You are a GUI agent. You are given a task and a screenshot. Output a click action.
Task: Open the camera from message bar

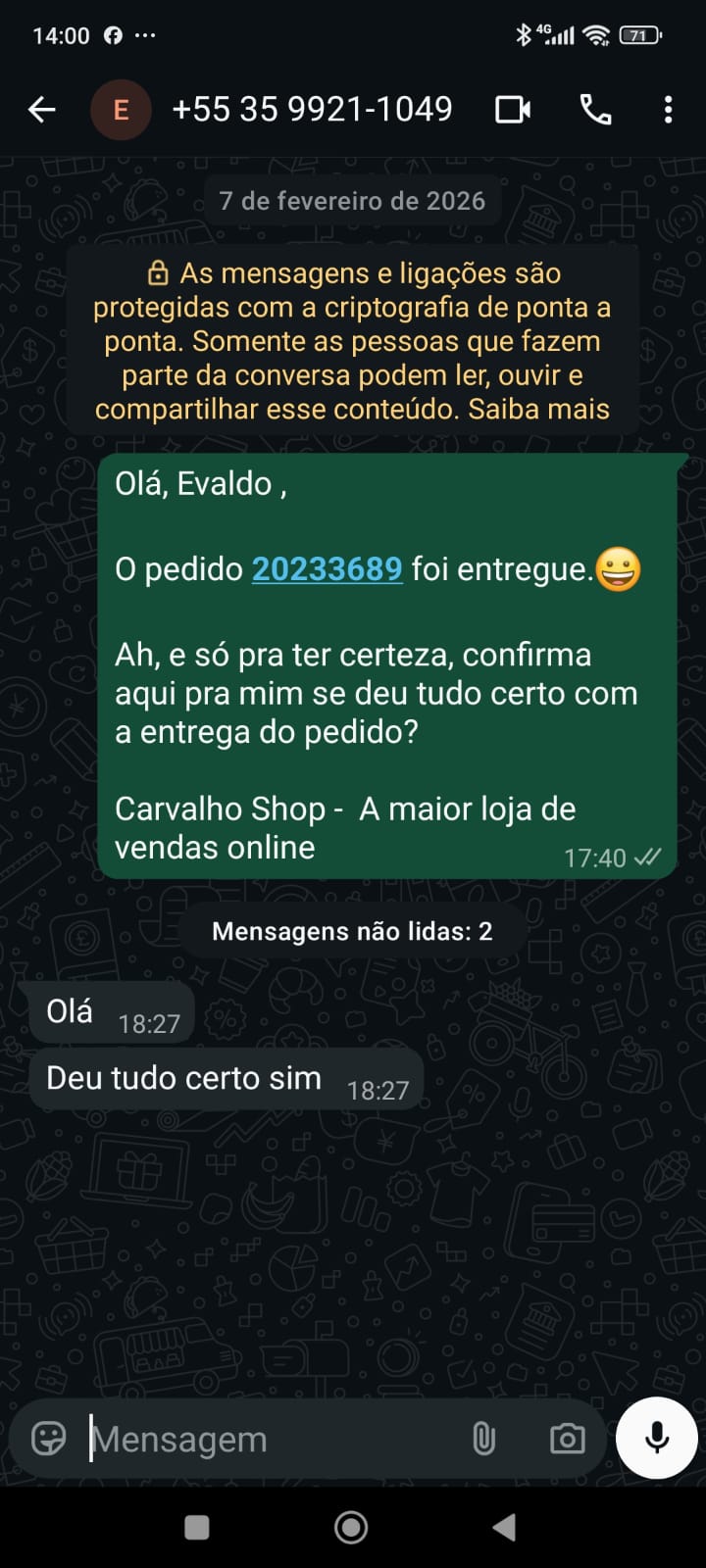[567, 1439]
